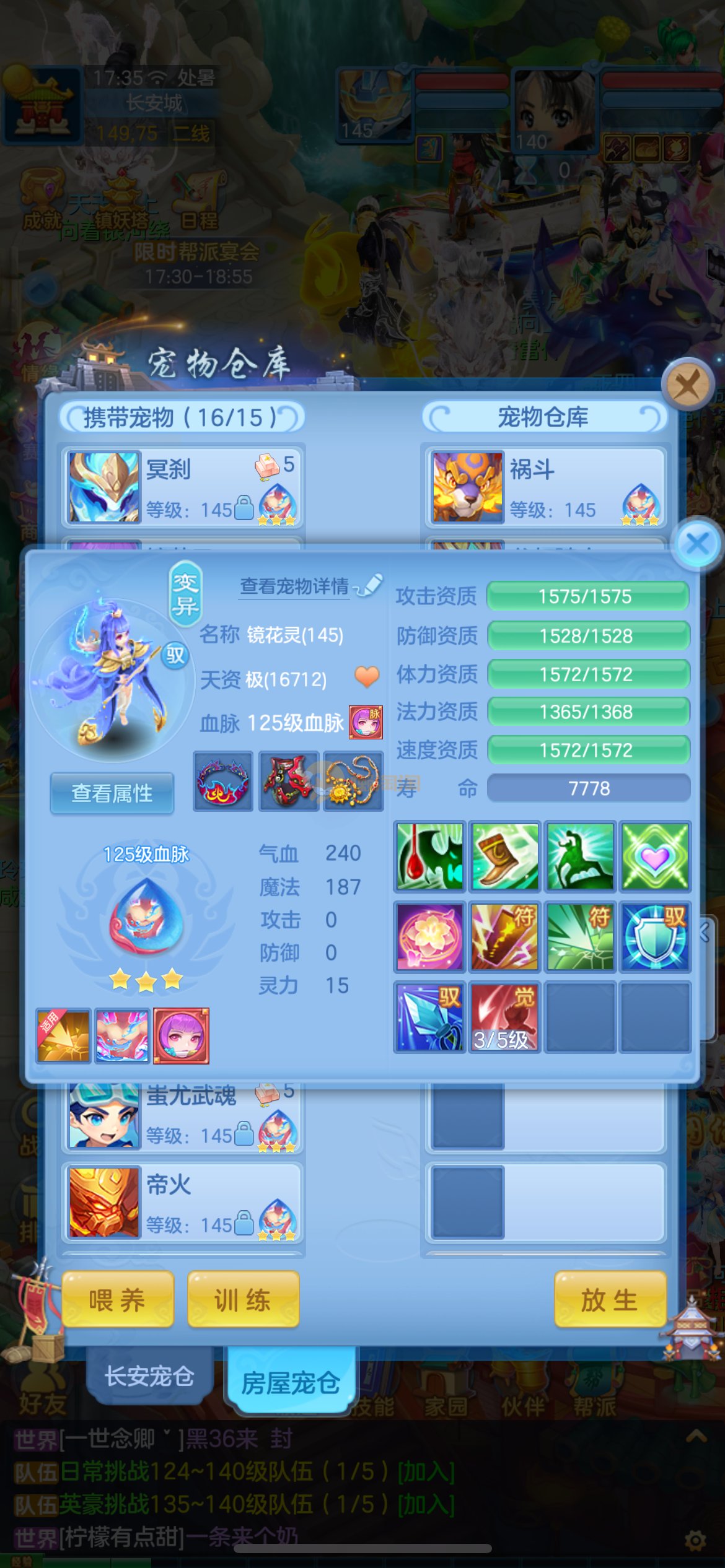
Task: Select the pet 蚩尤武魂
Action: click(x=182, y=1116)
